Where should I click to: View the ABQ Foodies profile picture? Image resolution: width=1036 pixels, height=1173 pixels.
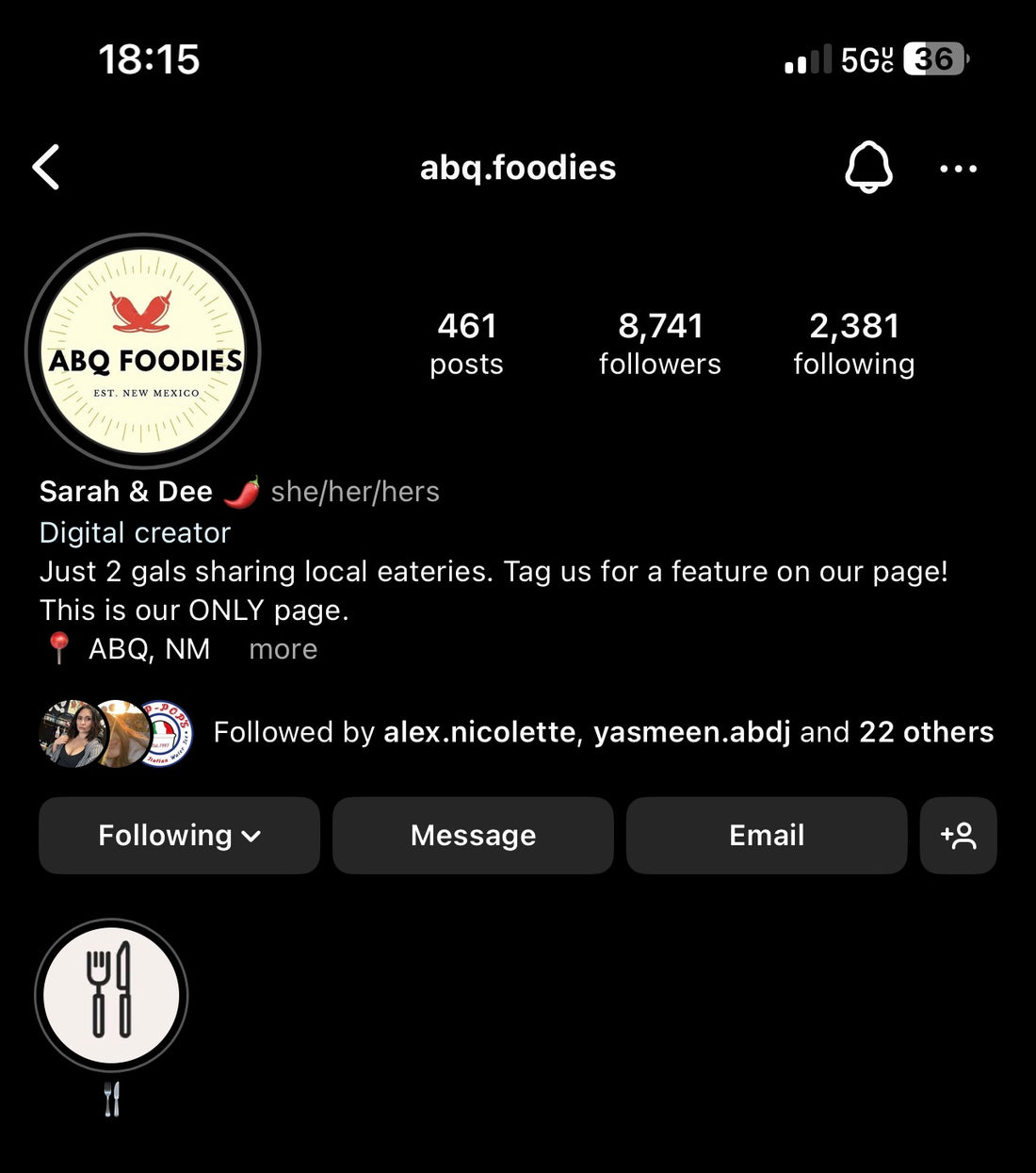pos(143,350)
